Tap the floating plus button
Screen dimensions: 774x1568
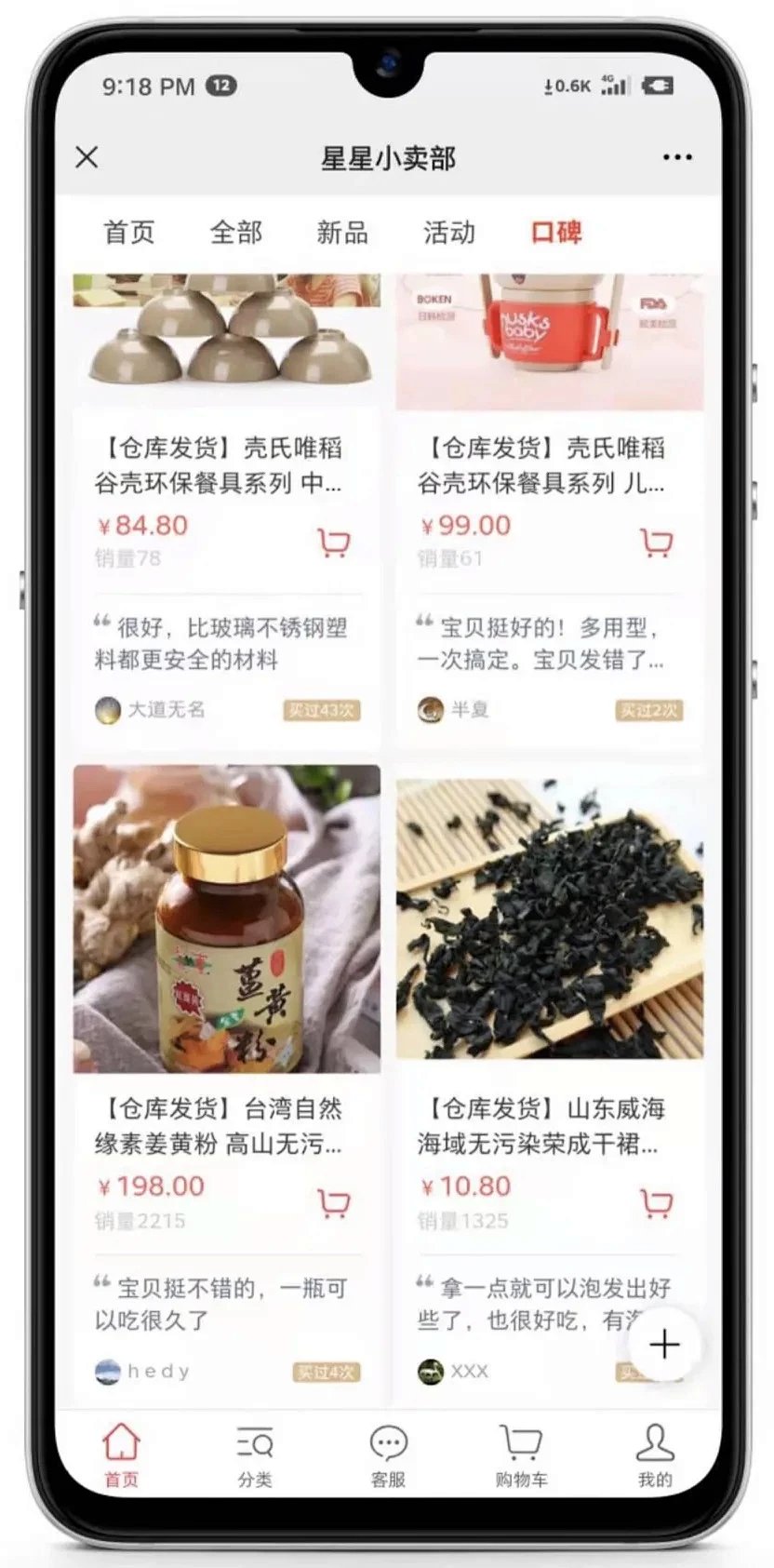(x=664, y=1345)
